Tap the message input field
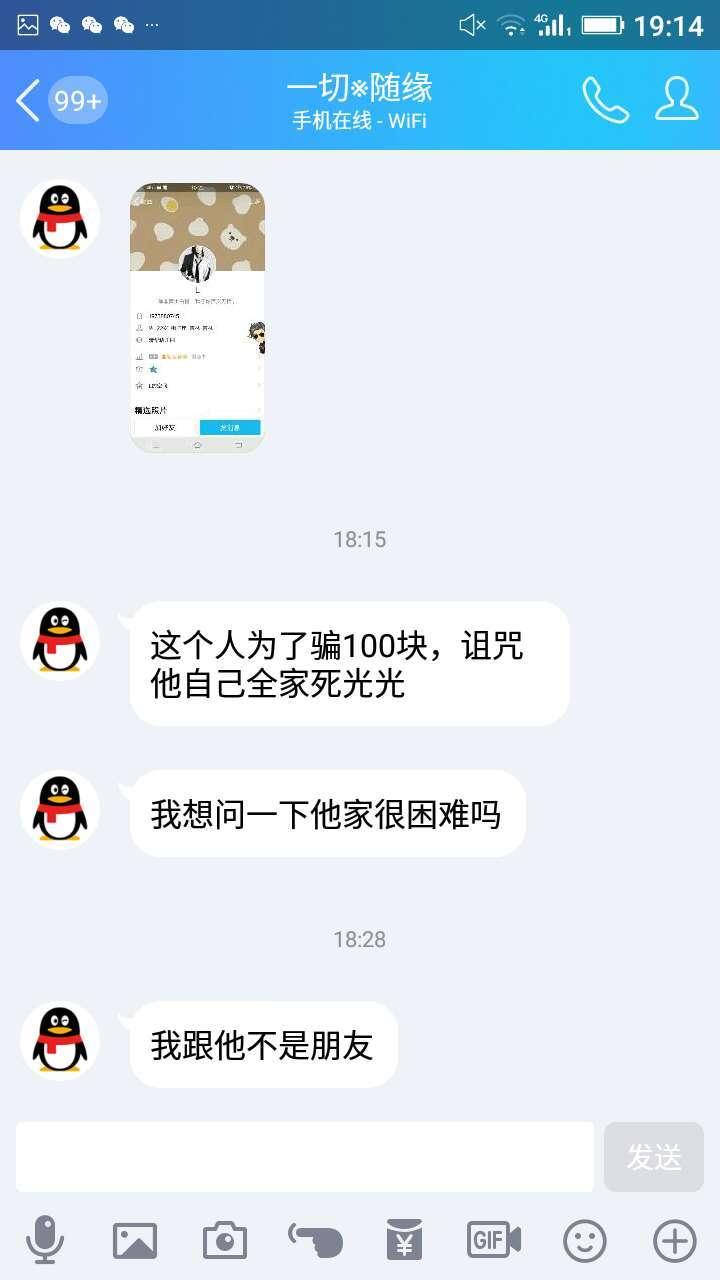Screen dimensions: 720x1280 click(x=305, y=1157)
